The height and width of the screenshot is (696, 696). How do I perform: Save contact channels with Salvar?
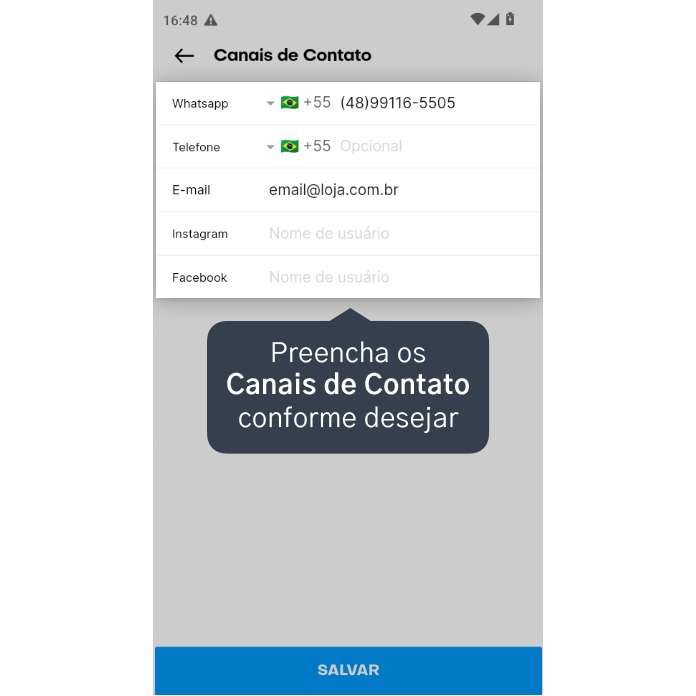point(348,670)
